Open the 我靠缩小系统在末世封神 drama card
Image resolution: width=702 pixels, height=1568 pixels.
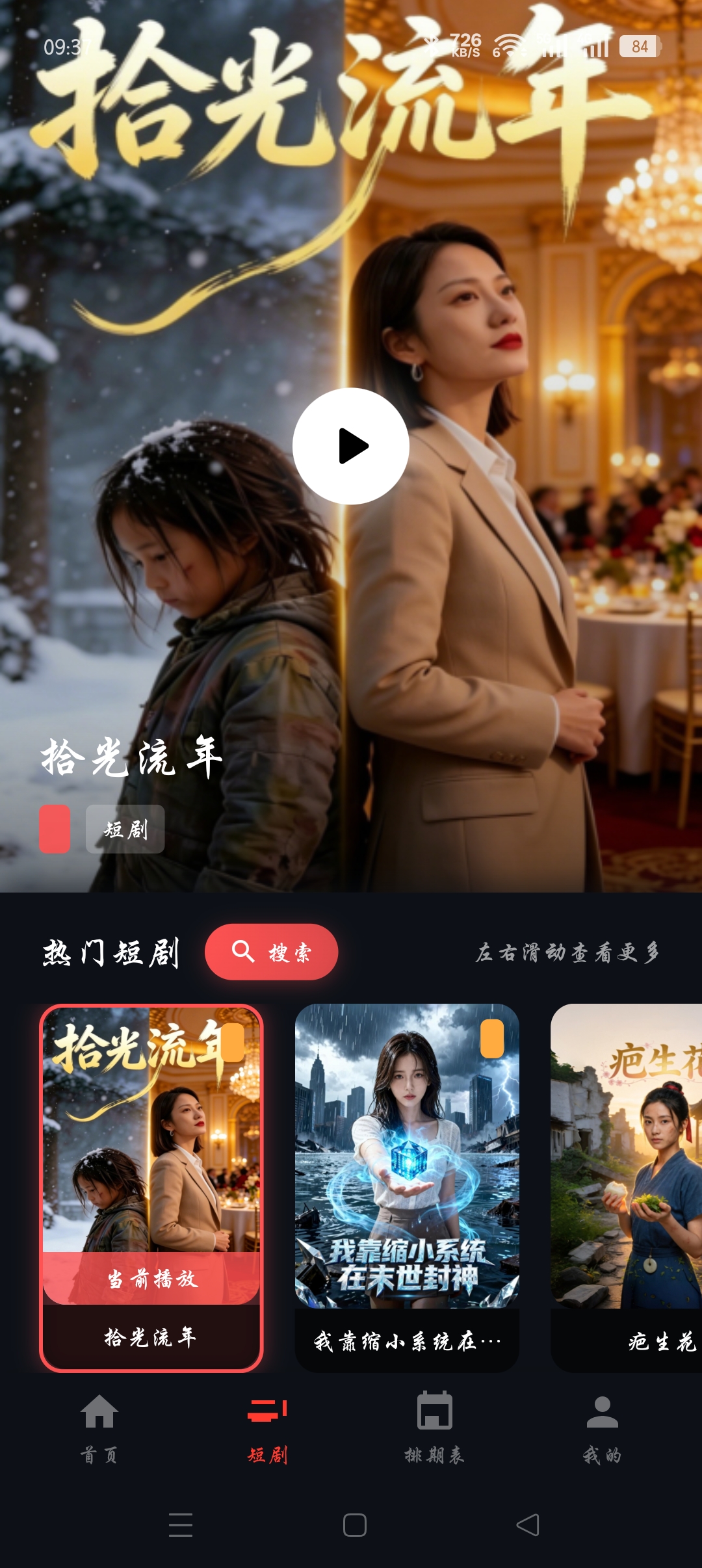point(407,1188)
